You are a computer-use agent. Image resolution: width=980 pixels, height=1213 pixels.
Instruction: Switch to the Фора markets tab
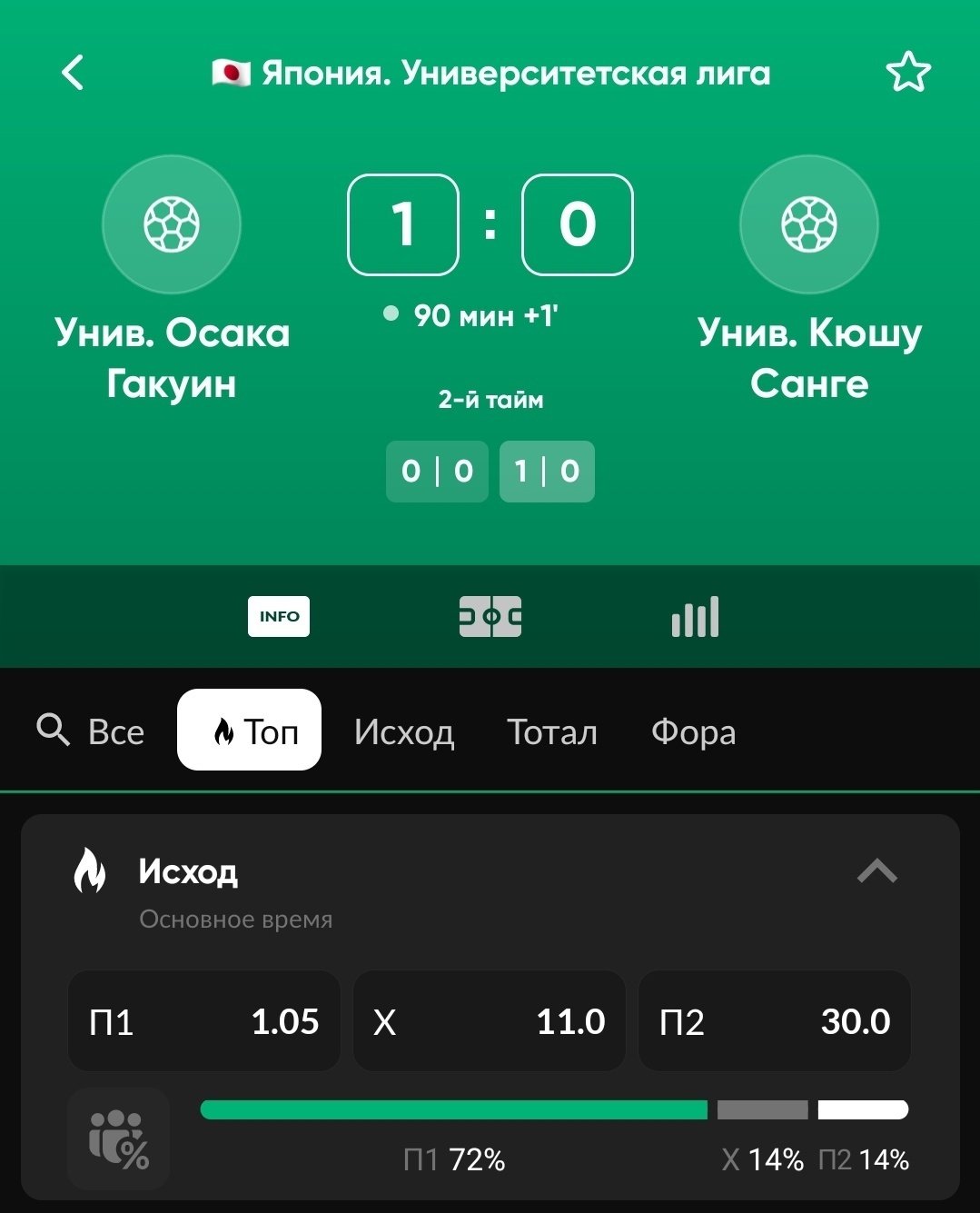pyautogui.click(x=693, y=732)
